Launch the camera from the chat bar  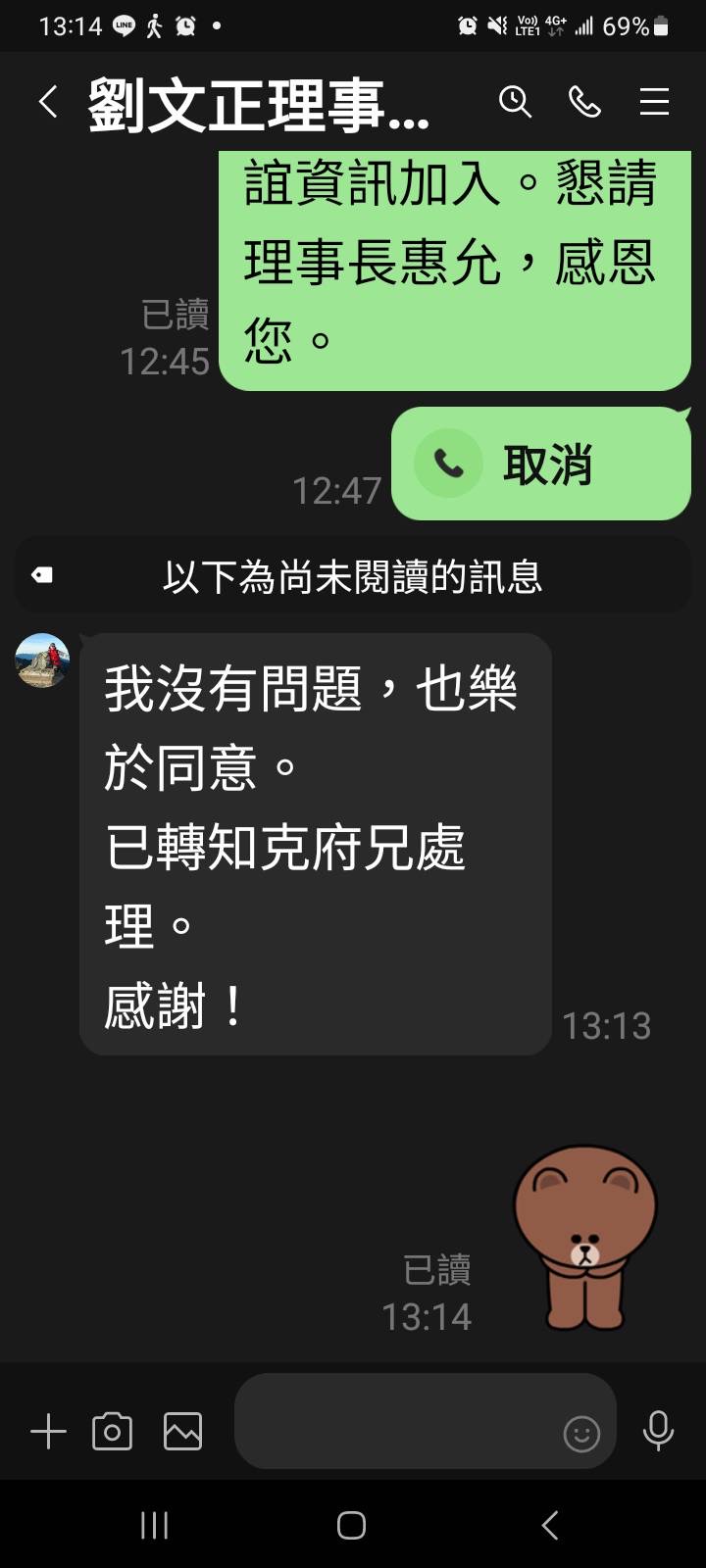click(112, 1432)
